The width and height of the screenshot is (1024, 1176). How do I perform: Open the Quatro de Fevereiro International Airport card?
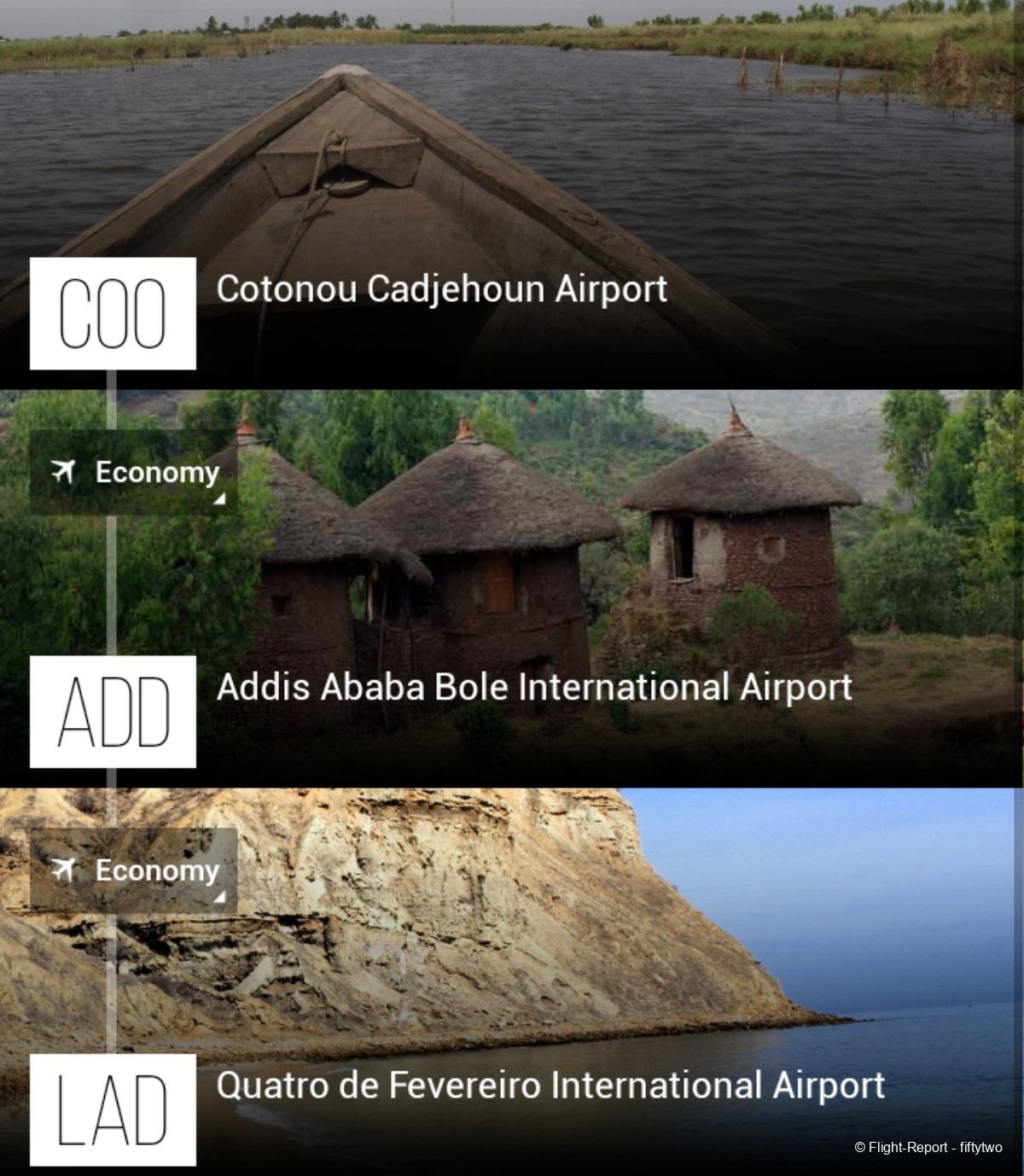[550, 1086]
